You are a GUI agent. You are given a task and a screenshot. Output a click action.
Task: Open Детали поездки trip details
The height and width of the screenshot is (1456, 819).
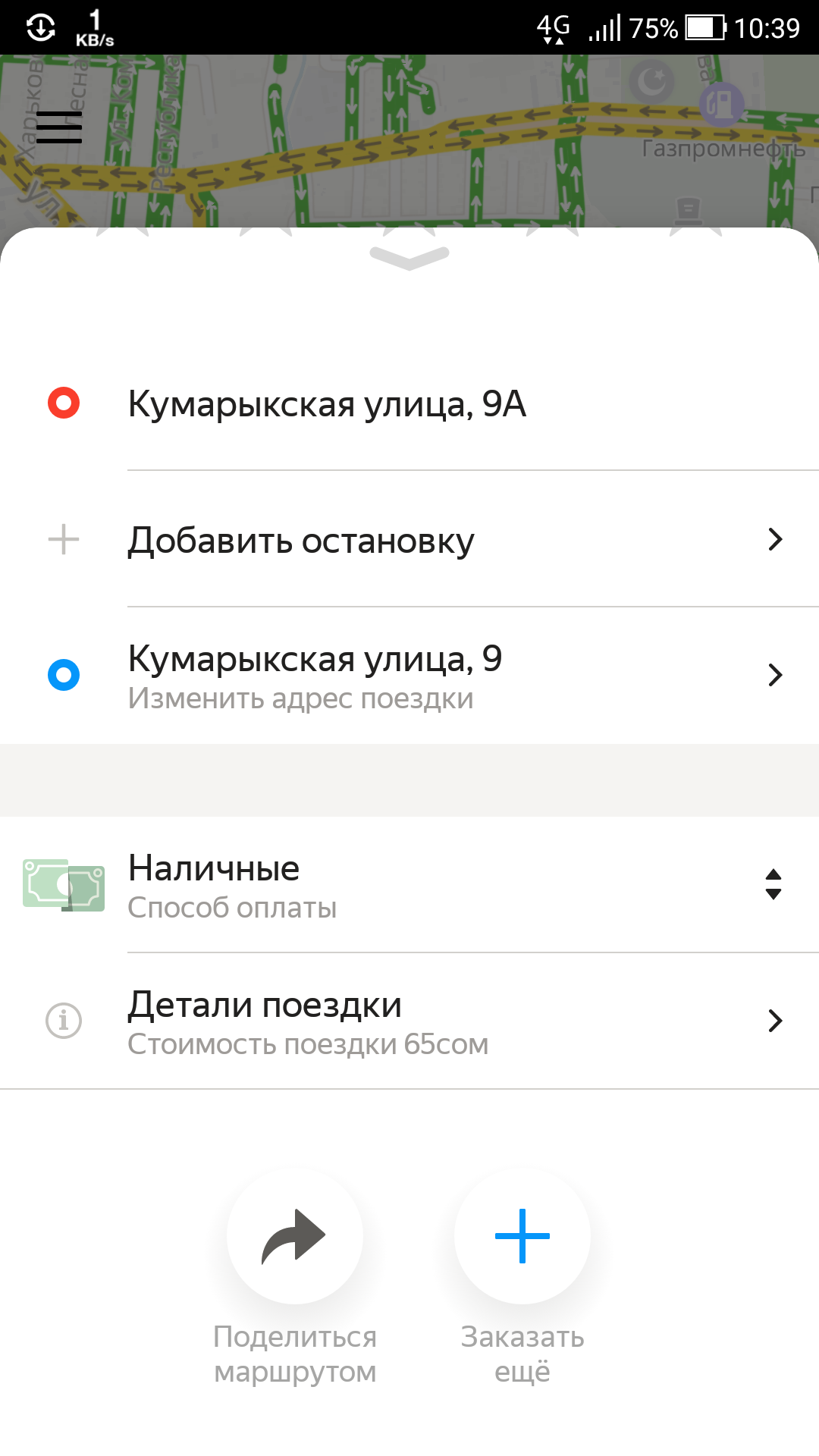[409, 1021]
